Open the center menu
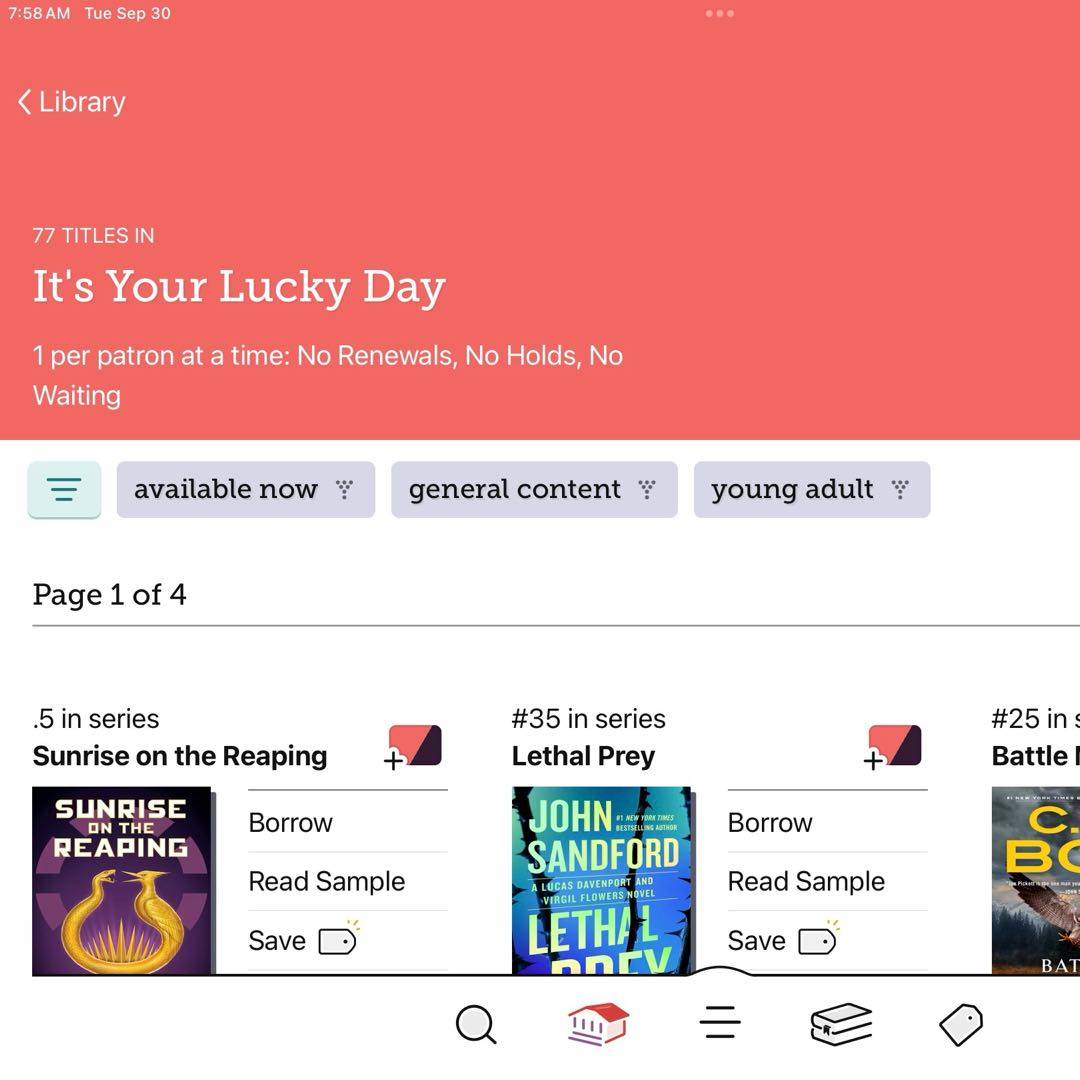Screen dimensions: 1080x1080 point(720,1024)
